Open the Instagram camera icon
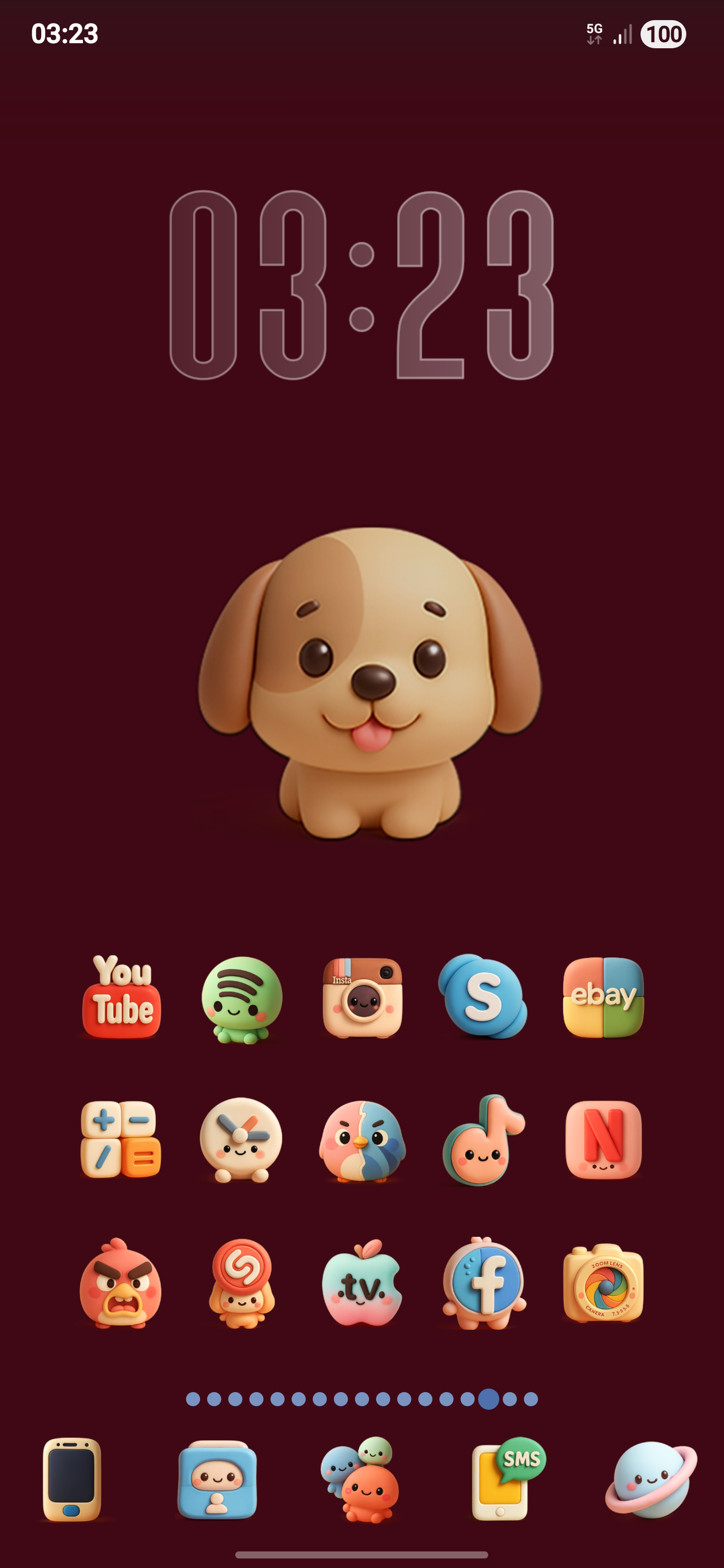The width and height of the screenshot is (724, 1568). [x=363, y=997]
